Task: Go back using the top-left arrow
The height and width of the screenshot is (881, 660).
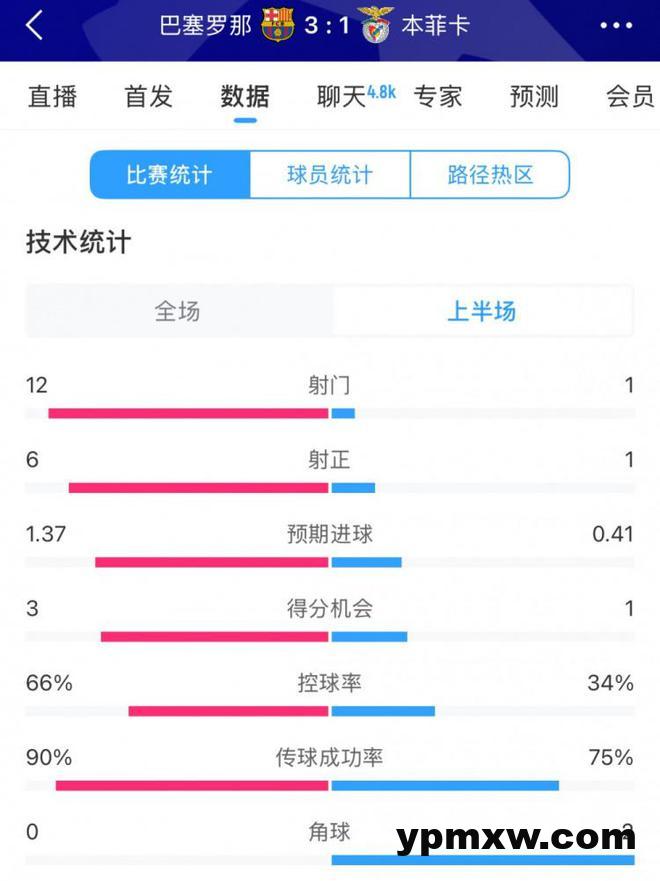Action: tap(35, 26)
